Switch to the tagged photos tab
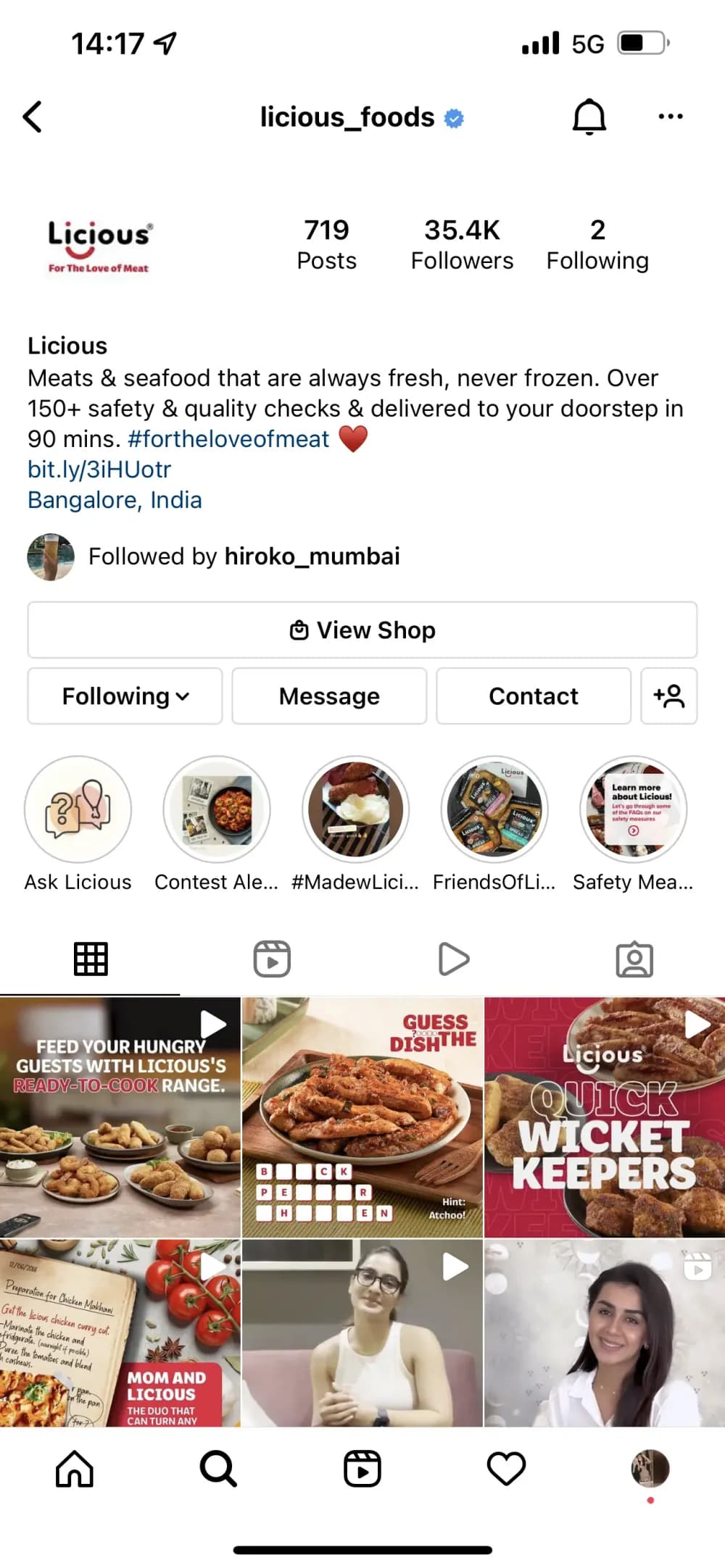The width and height of the screenshot is (725, 1568). [x=634, y=959]
